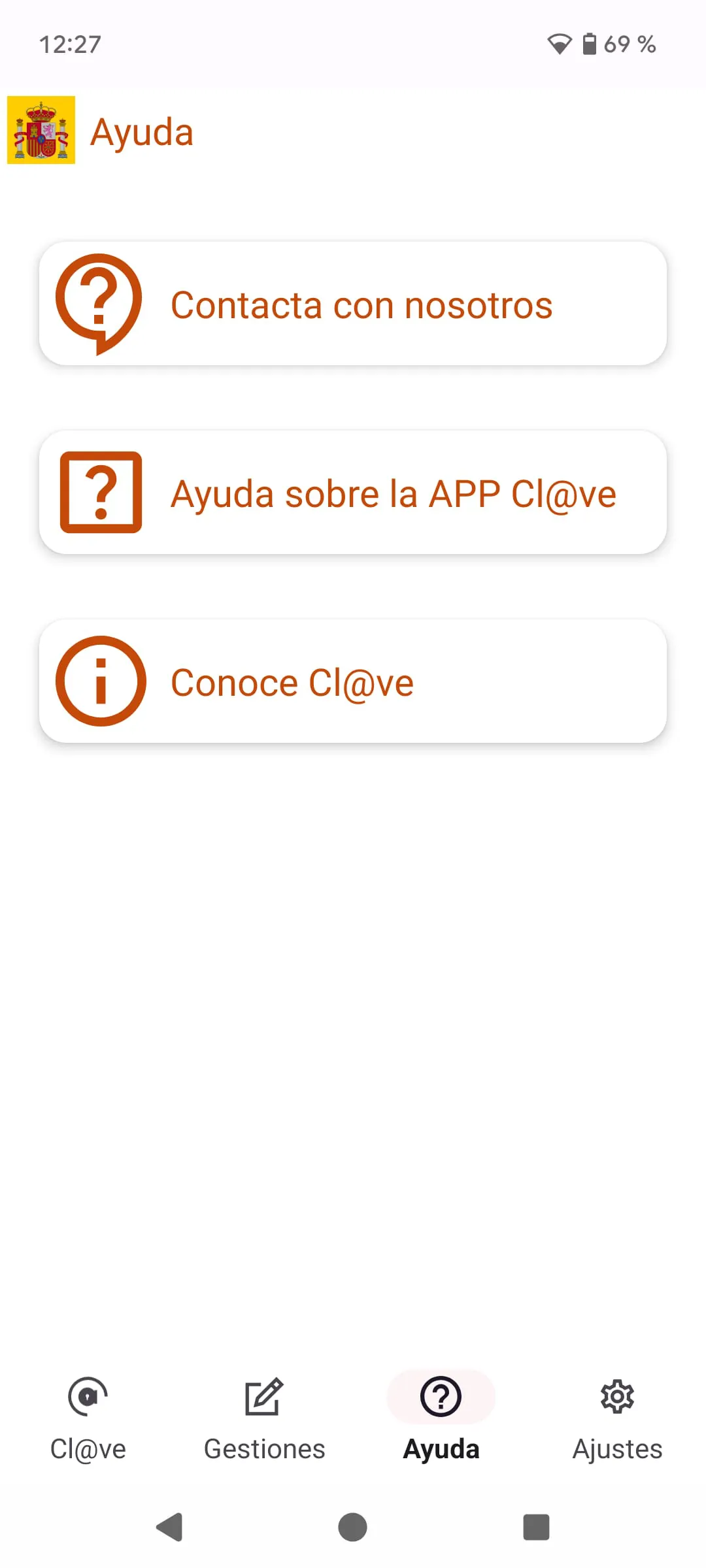
Task: Open Contacta con nosotros
Action: [353, 304]
